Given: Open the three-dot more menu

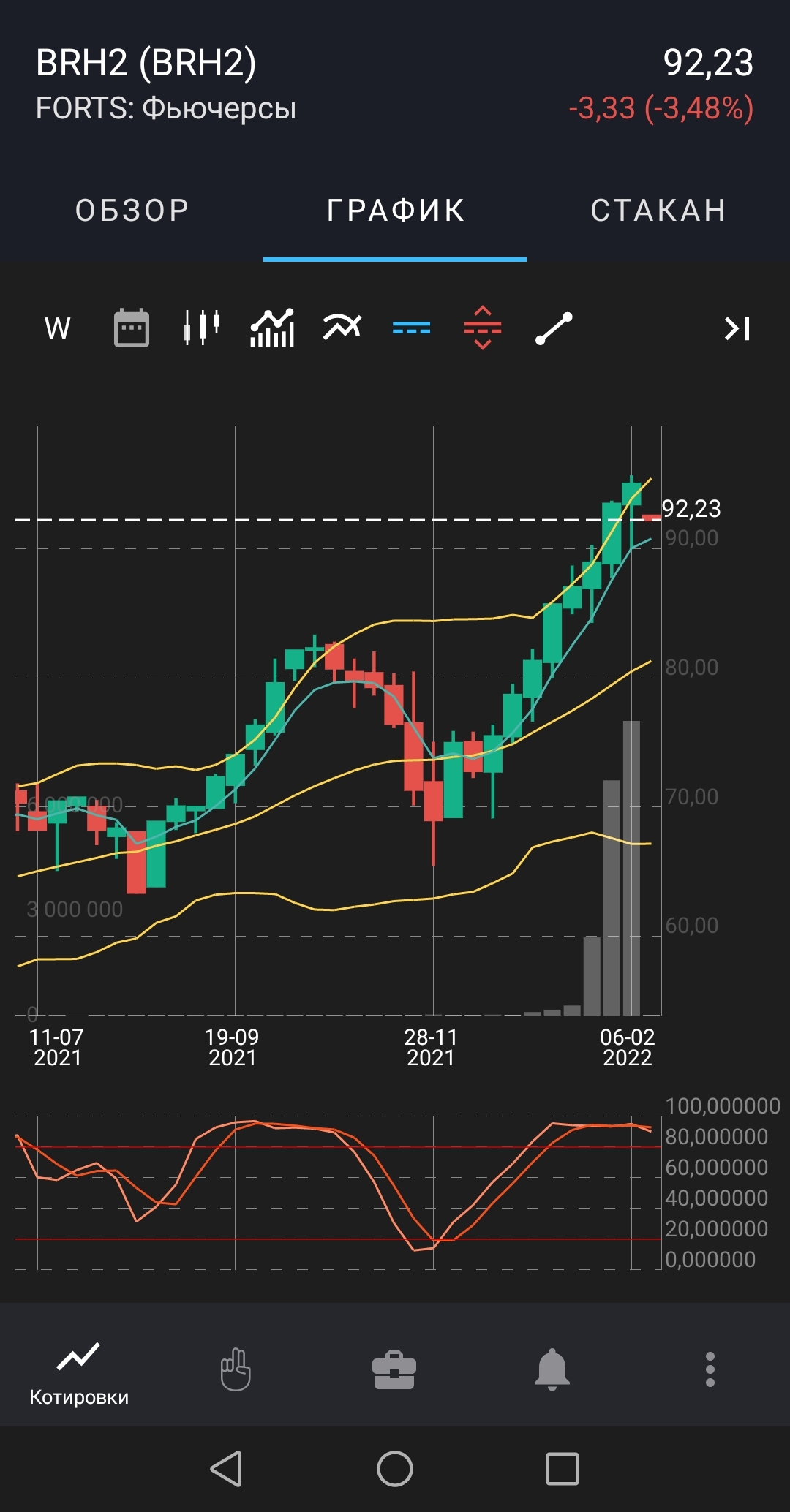Looking at the screenshot, I should (x=710, y=1369).
